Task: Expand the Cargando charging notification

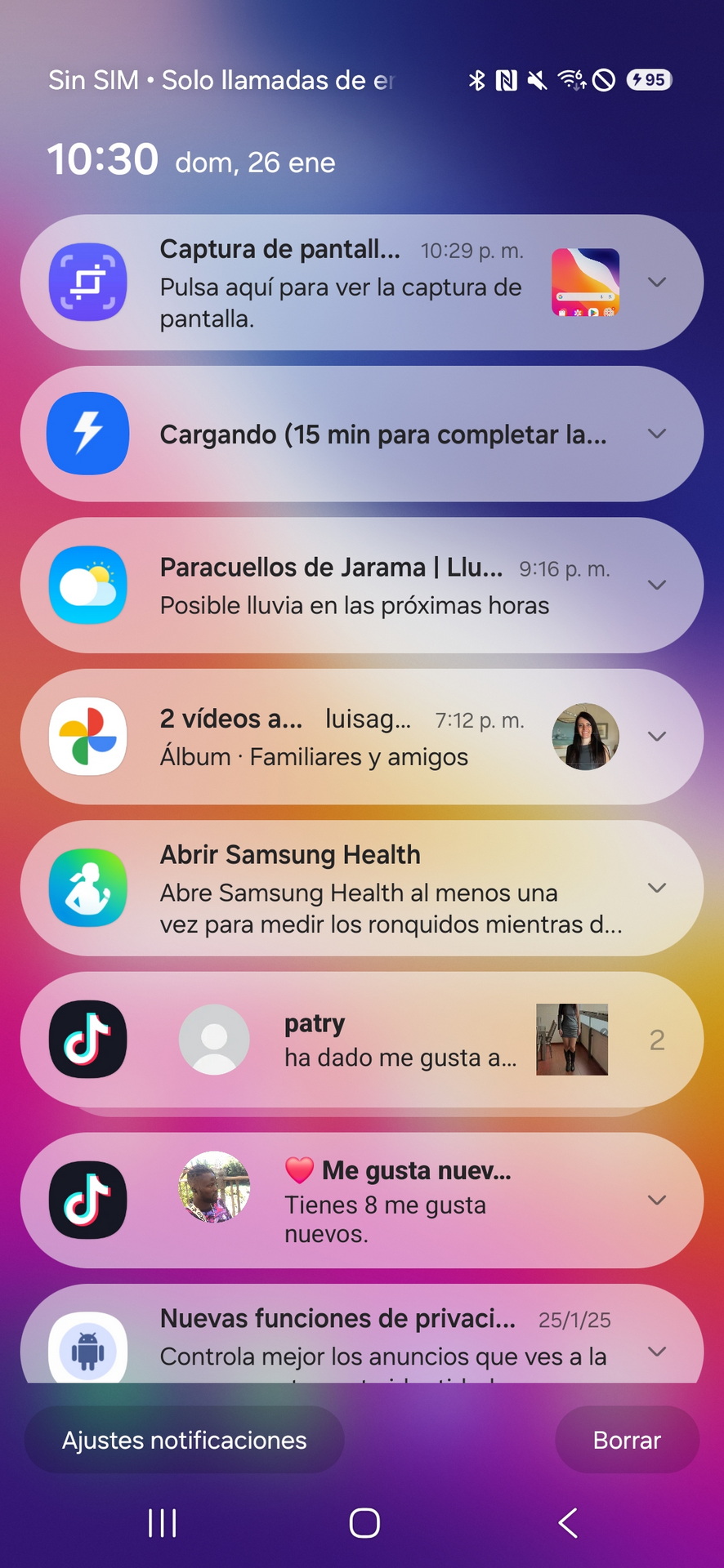Action: click(657, 434)
